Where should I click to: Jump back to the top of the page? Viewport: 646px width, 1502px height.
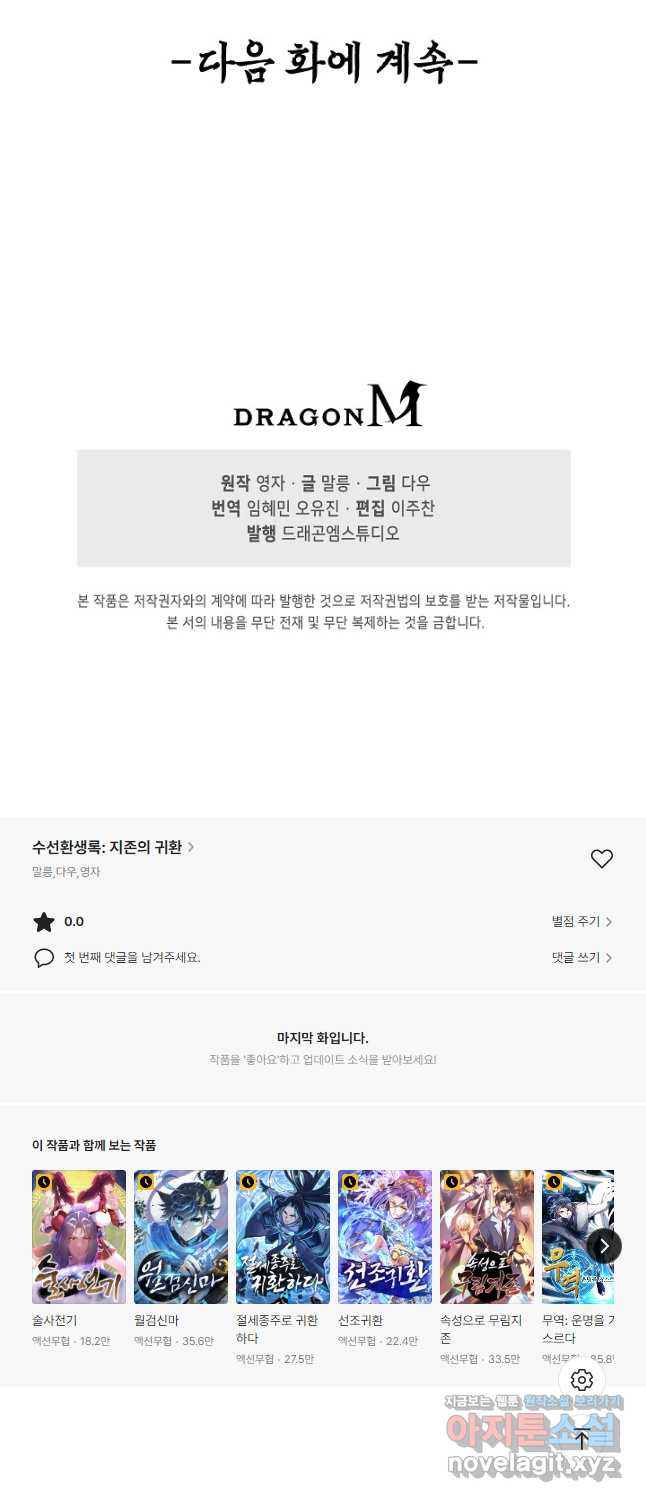582,1440
